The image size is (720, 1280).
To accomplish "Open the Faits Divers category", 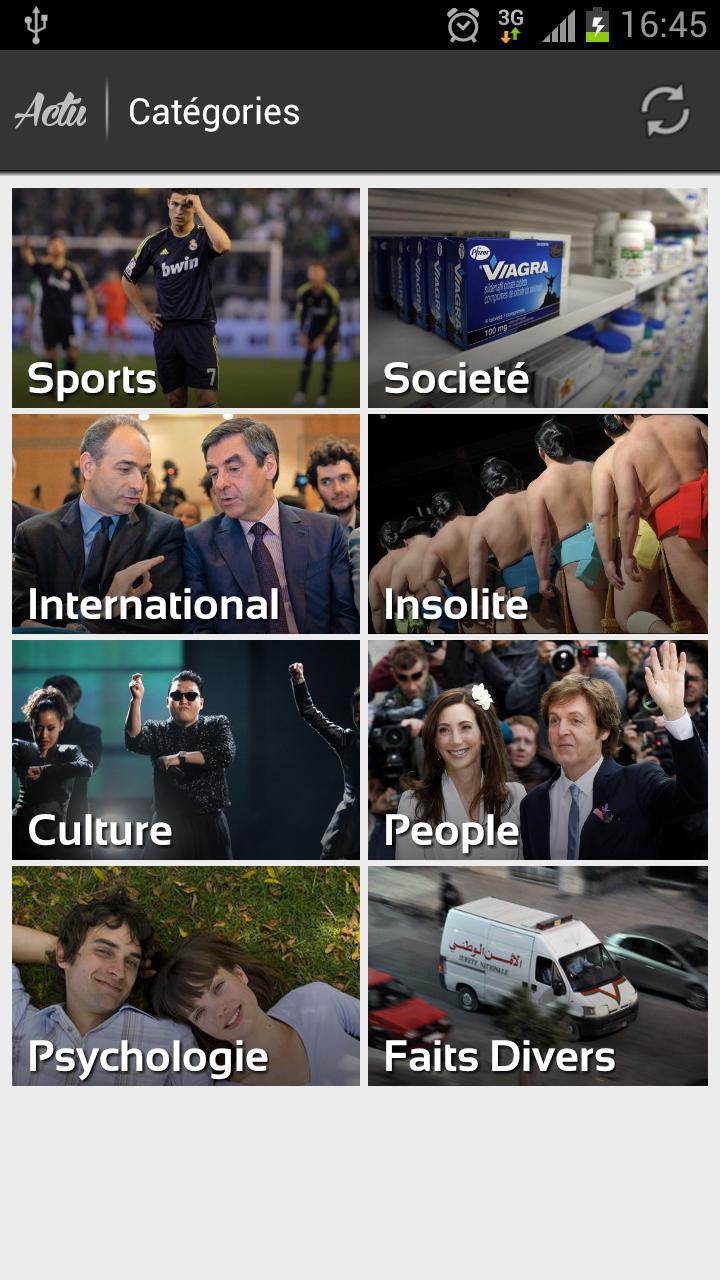I will click(538, 976).
